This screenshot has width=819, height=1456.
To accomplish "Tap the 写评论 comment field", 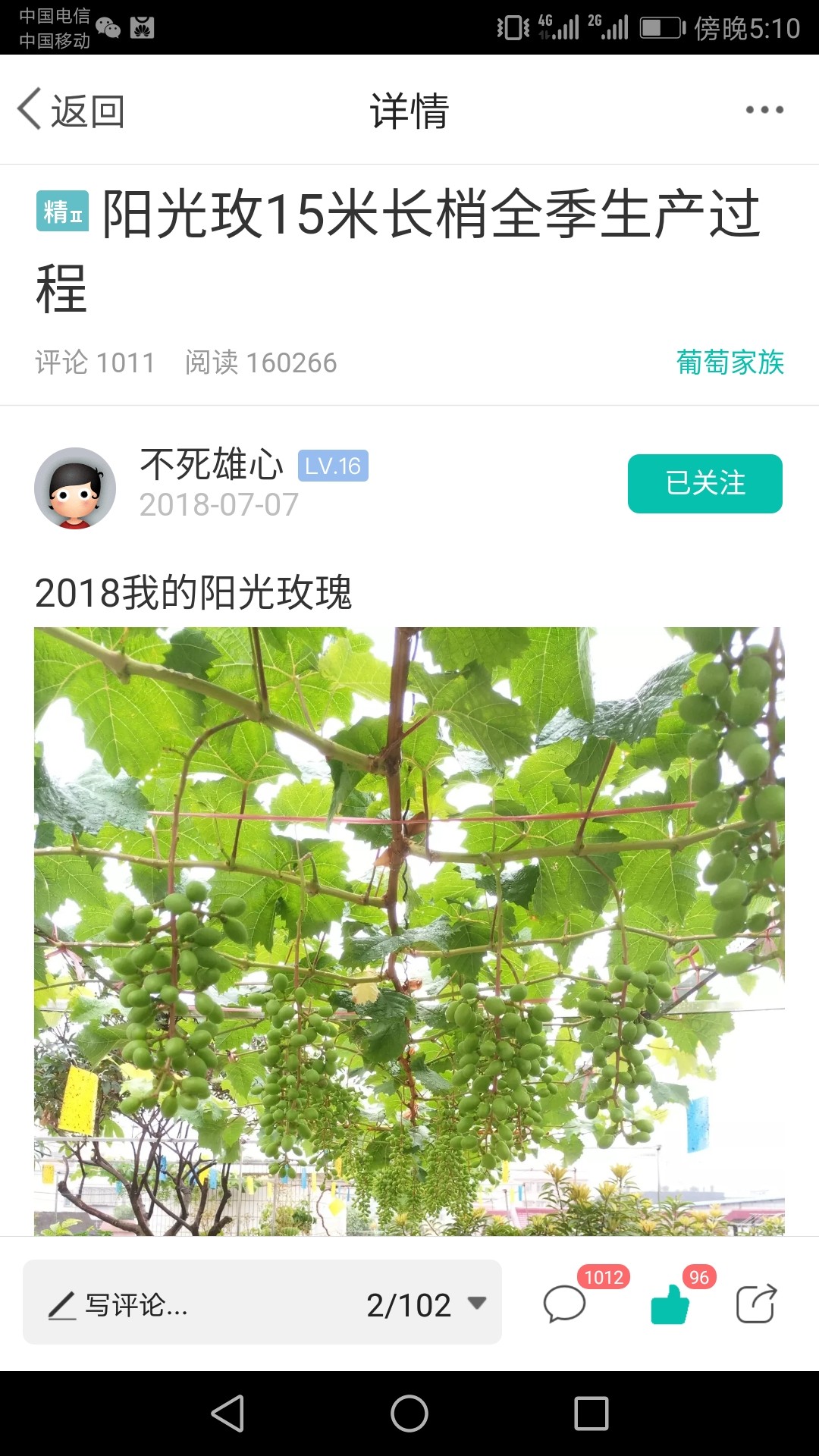I will [x=190, y=1304].
